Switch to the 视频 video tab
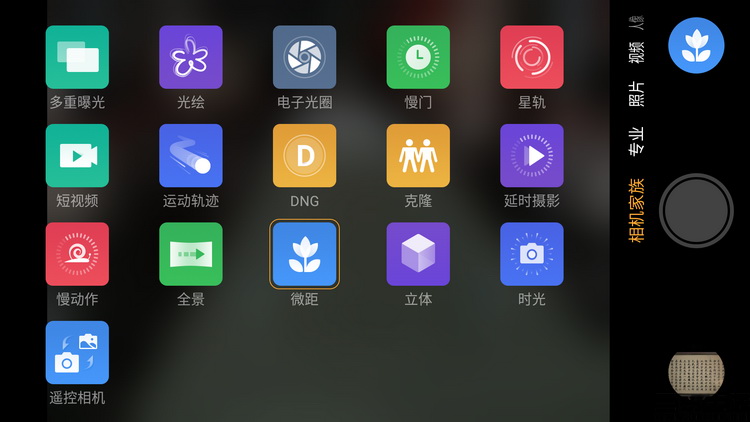Screen dimensions: 750x422 [636, 53]
